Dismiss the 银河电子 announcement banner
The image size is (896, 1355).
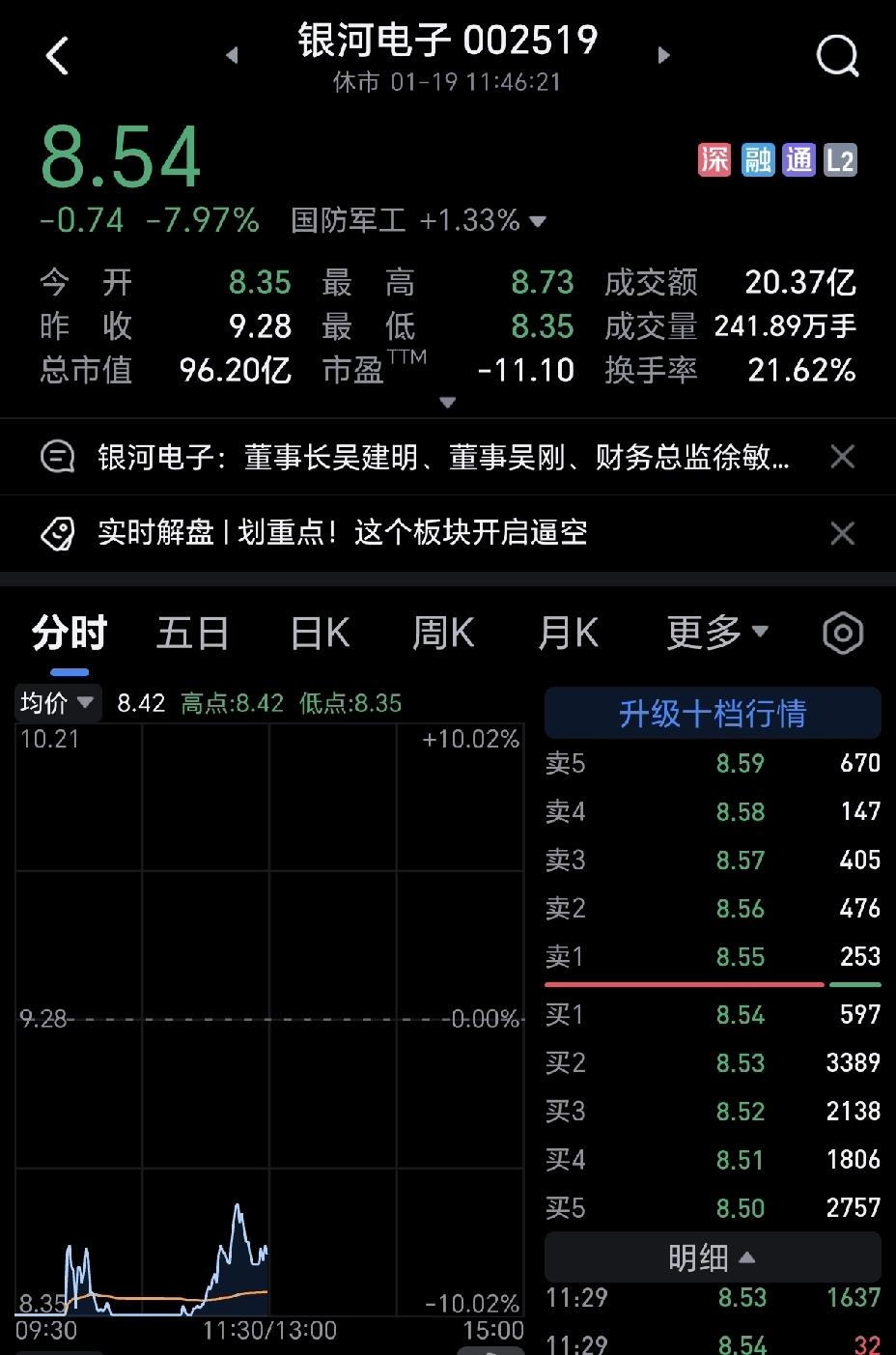click(843, 457)
